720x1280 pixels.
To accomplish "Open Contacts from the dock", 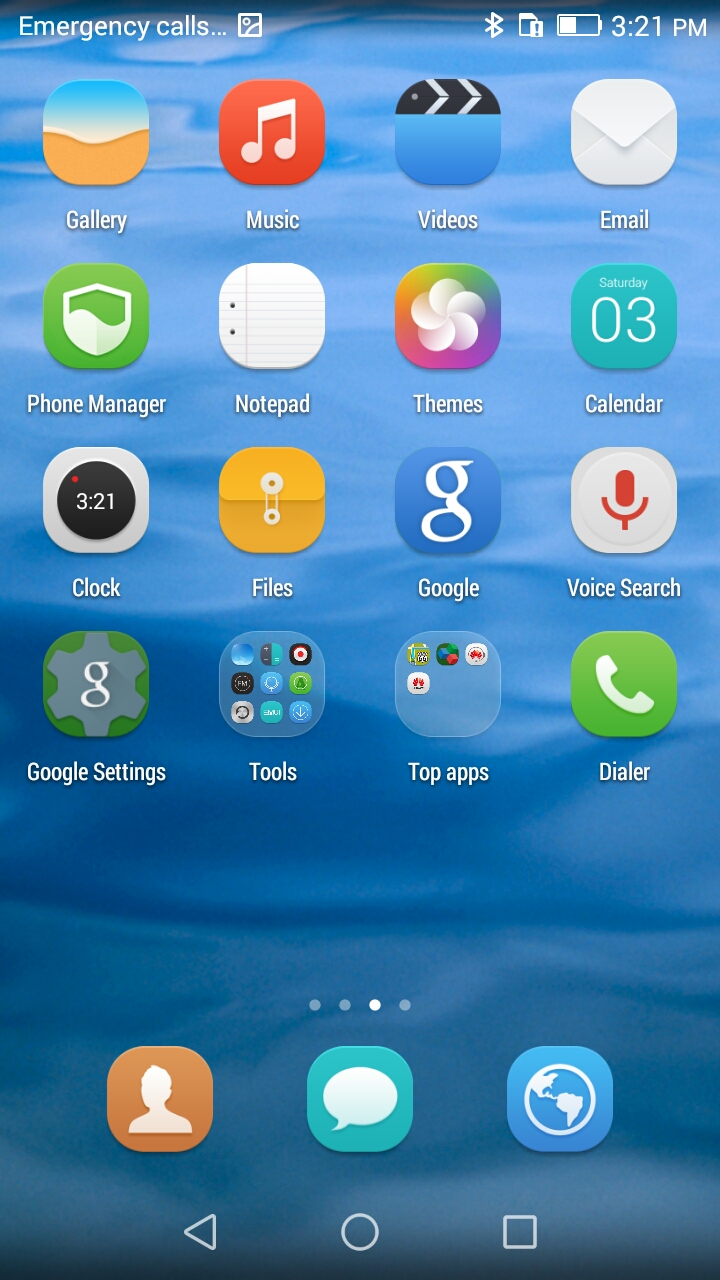I will click(160, 1099).
